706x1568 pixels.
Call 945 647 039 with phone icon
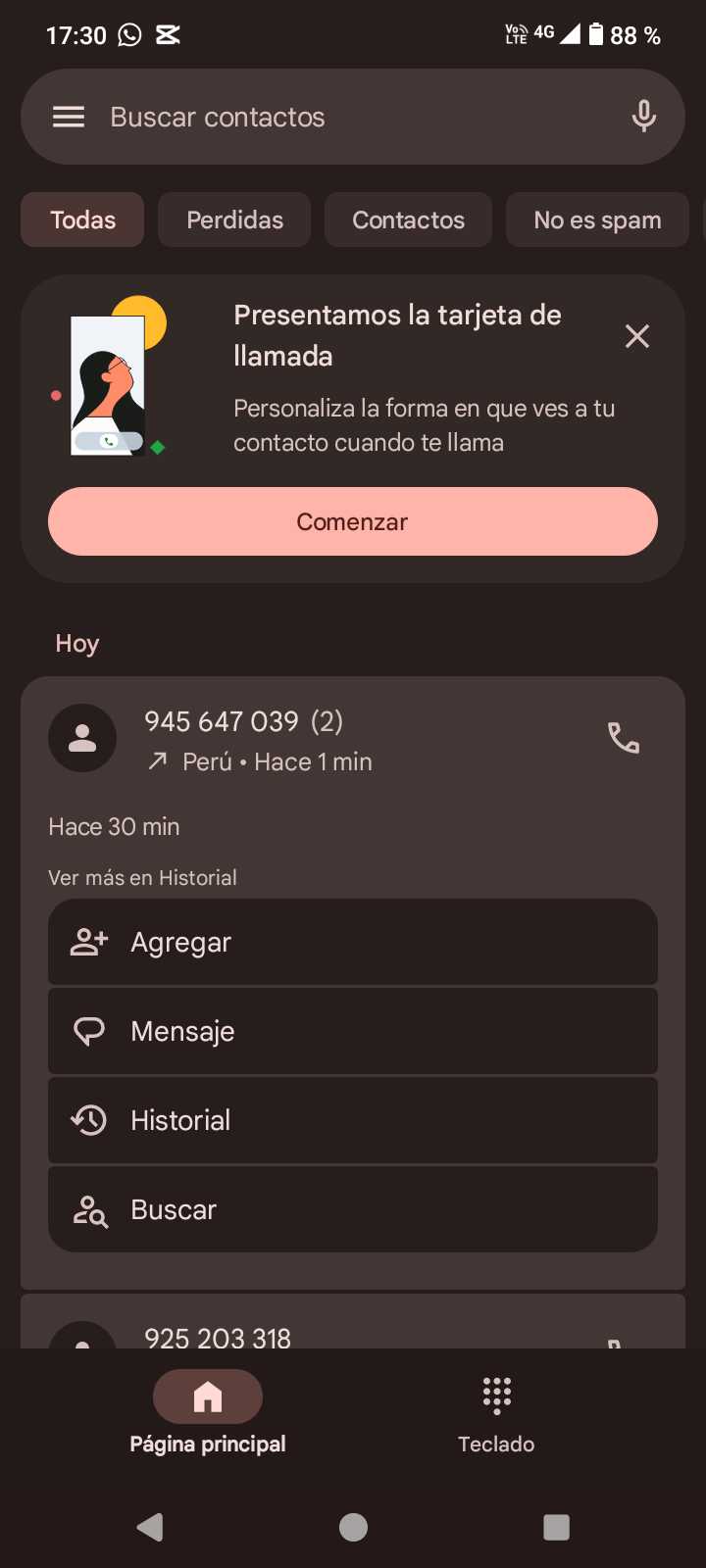(624, 738)
